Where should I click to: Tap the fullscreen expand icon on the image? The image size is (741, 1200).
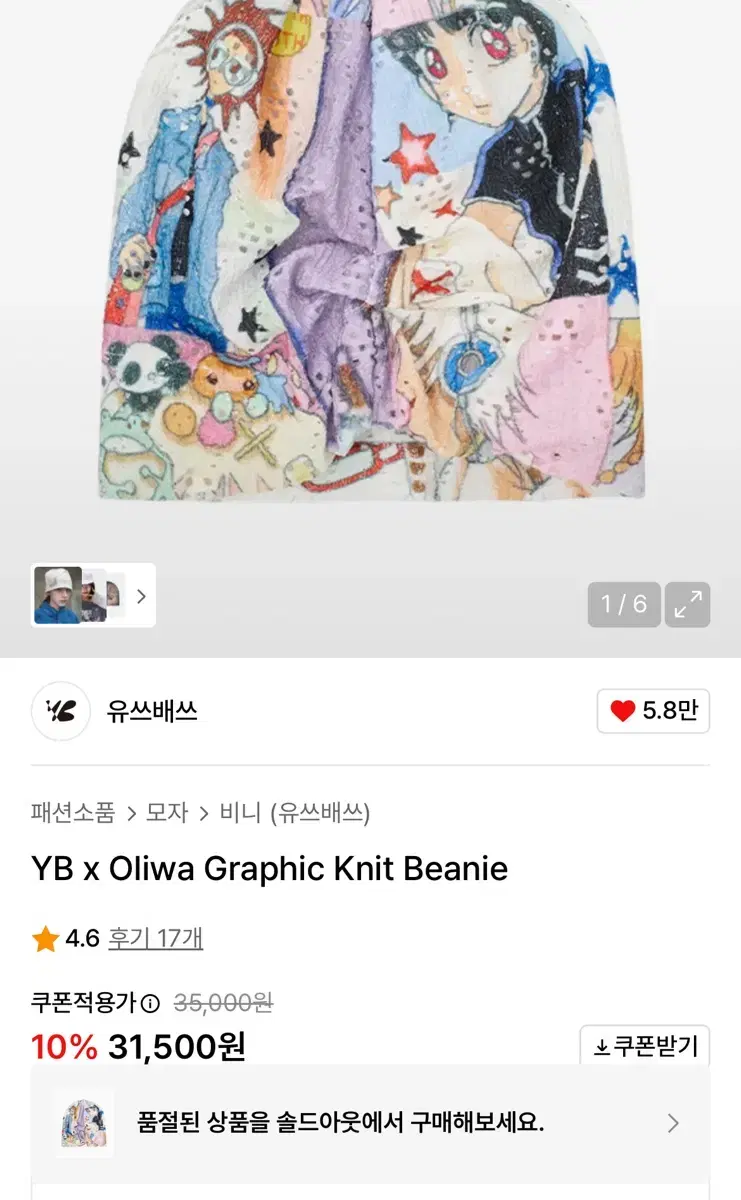(687, 604)
